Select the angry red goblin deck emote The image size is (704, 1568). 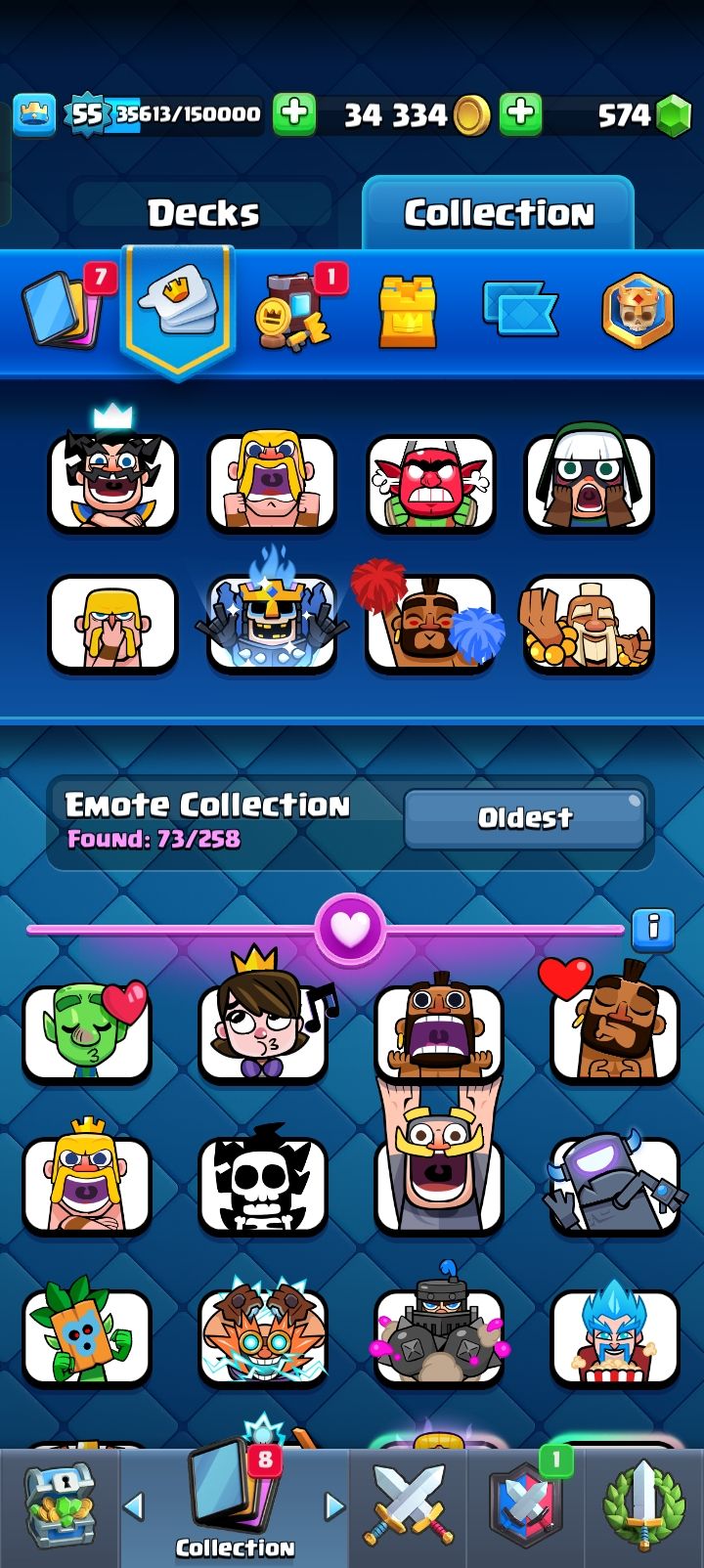[x=430, y=484]
